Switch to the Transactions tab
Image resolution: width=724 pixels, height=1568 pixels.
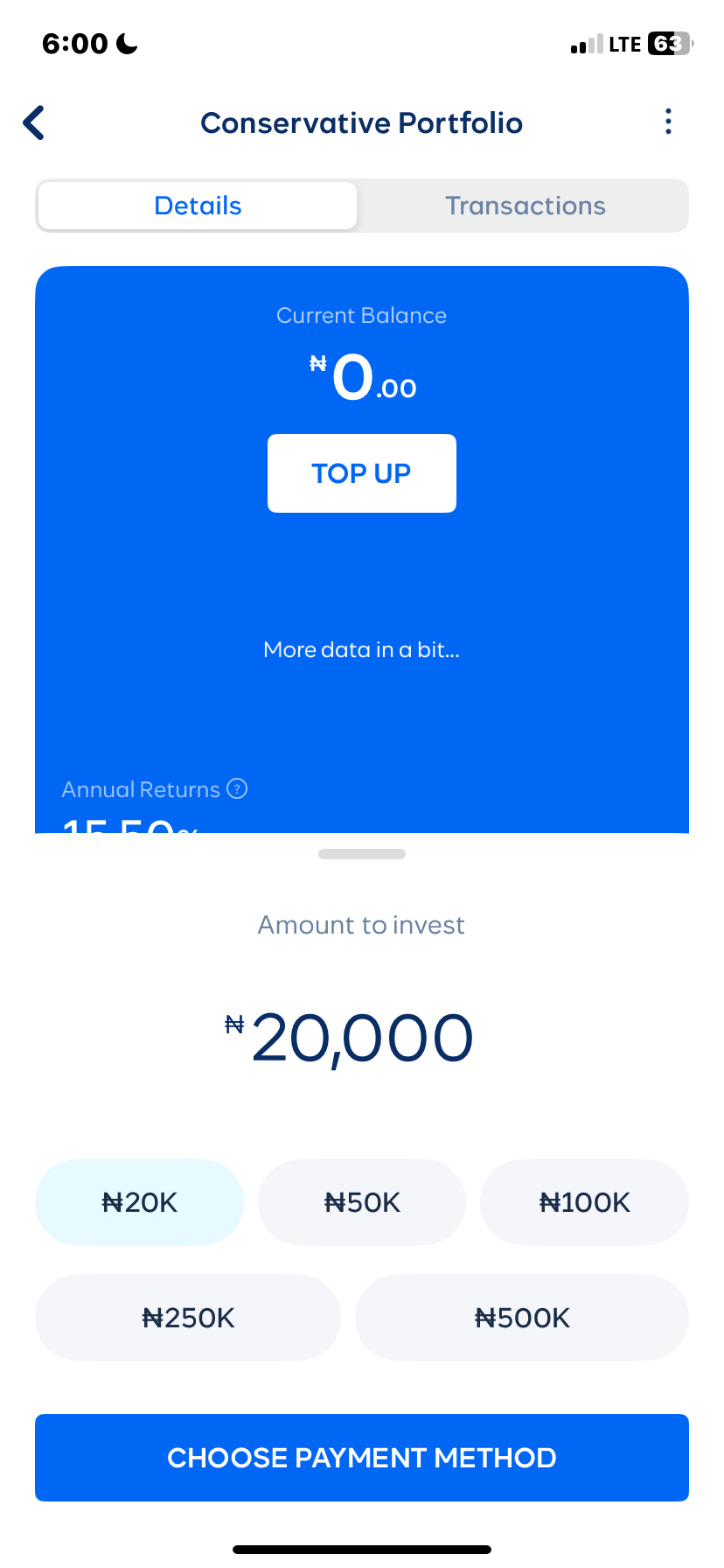coord(525,205)
